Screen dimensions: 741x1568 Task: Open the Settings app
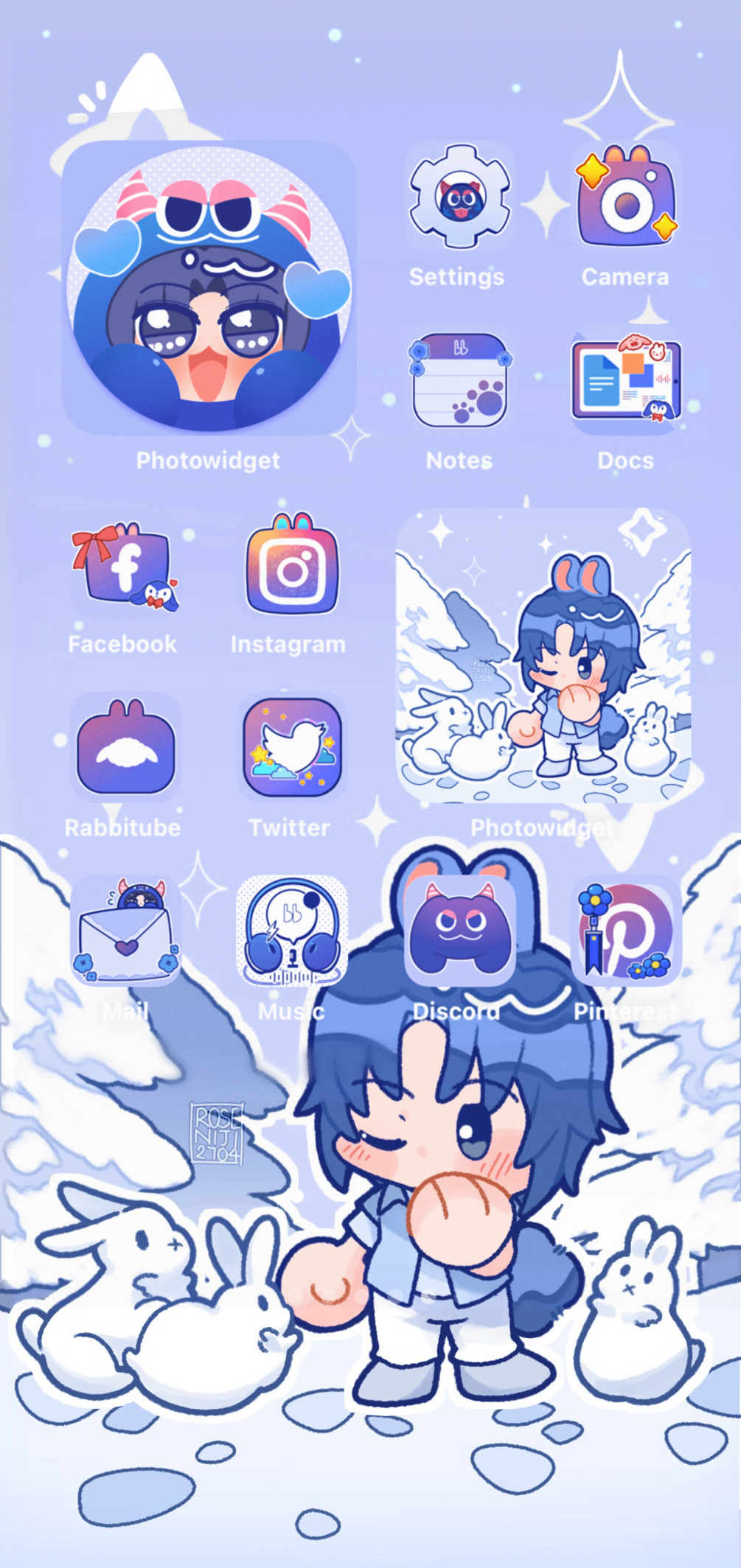(459, 197)
